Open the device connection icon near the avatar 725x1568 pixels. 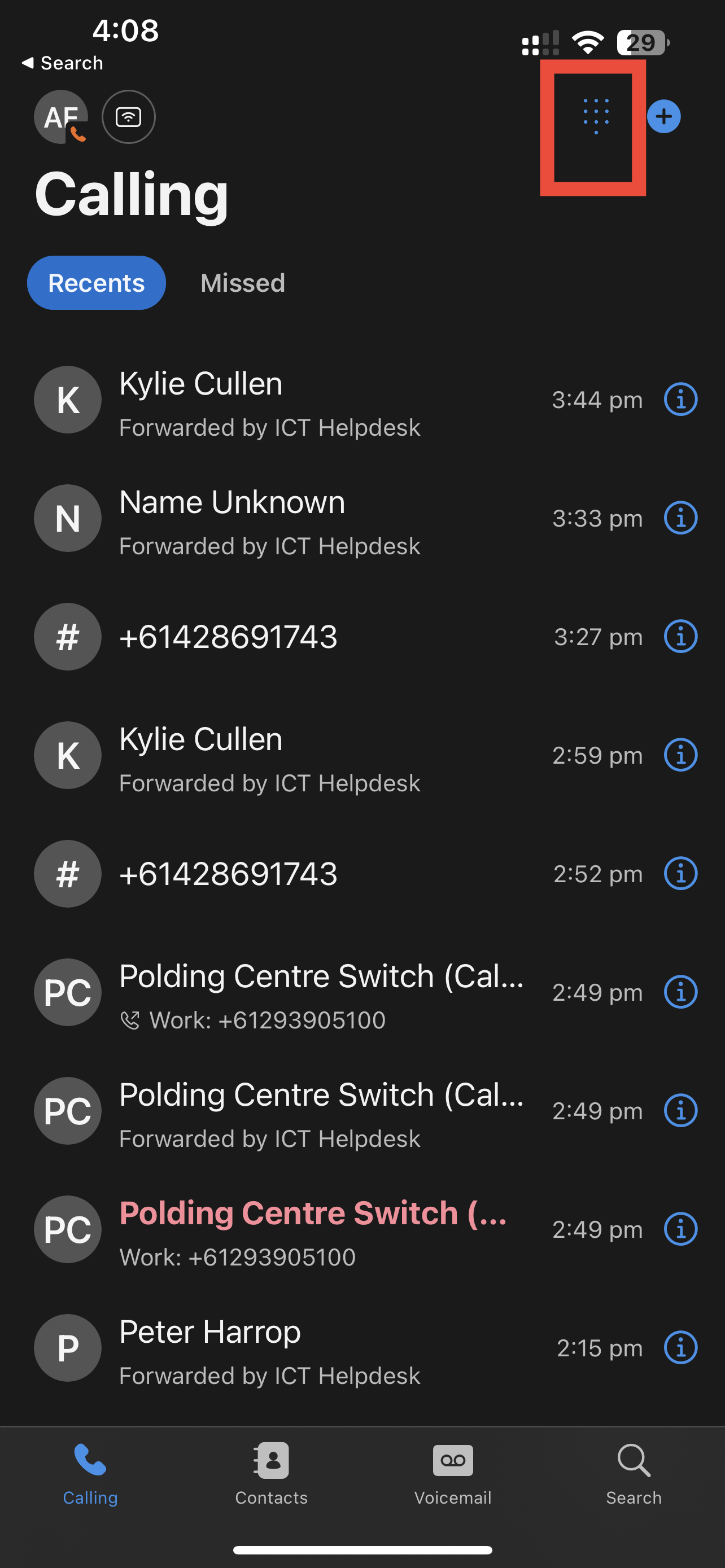click(x=128, y=116)
